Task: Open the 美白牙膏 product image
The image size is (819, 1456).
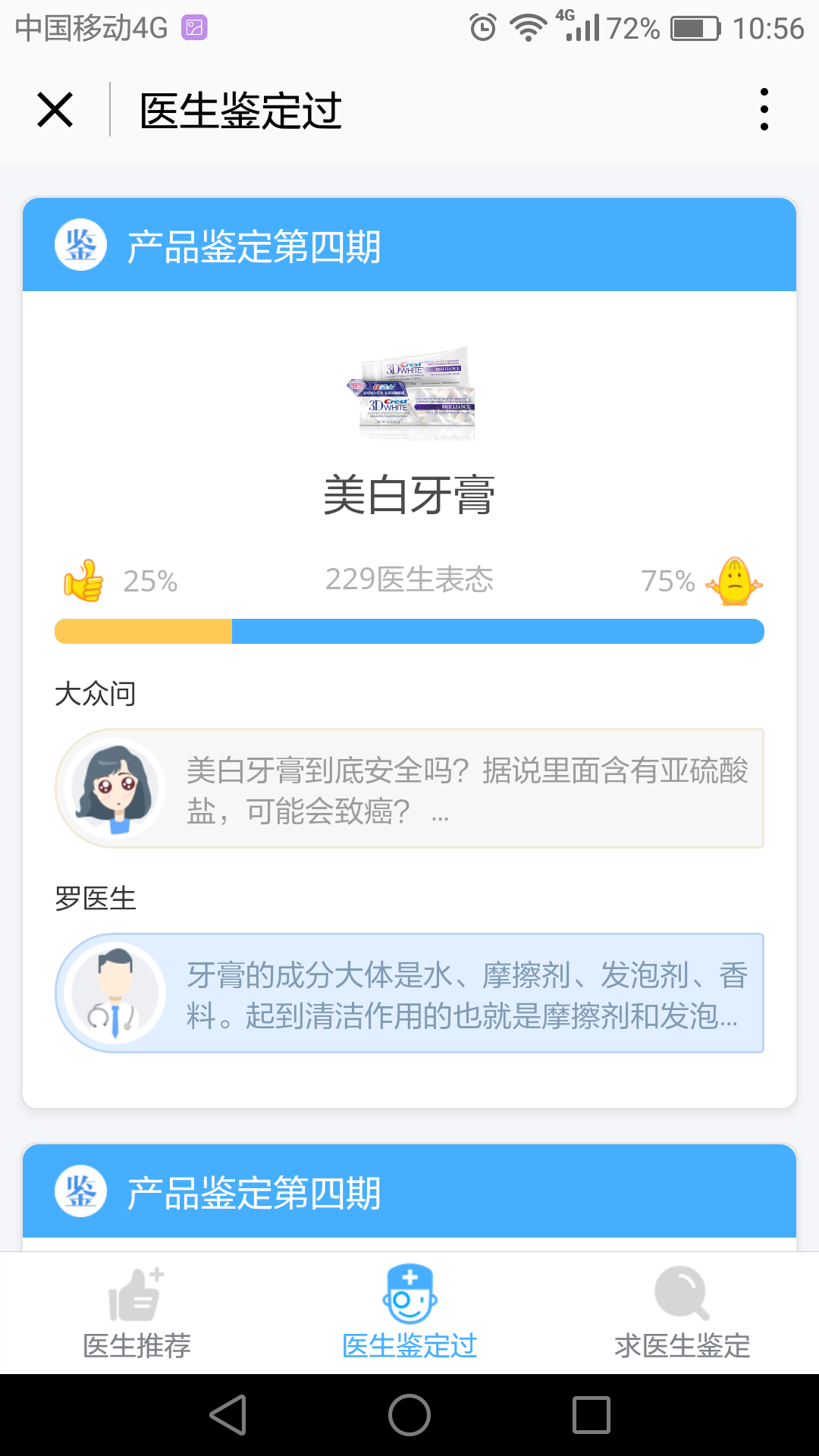Action: tap(410, 394)
